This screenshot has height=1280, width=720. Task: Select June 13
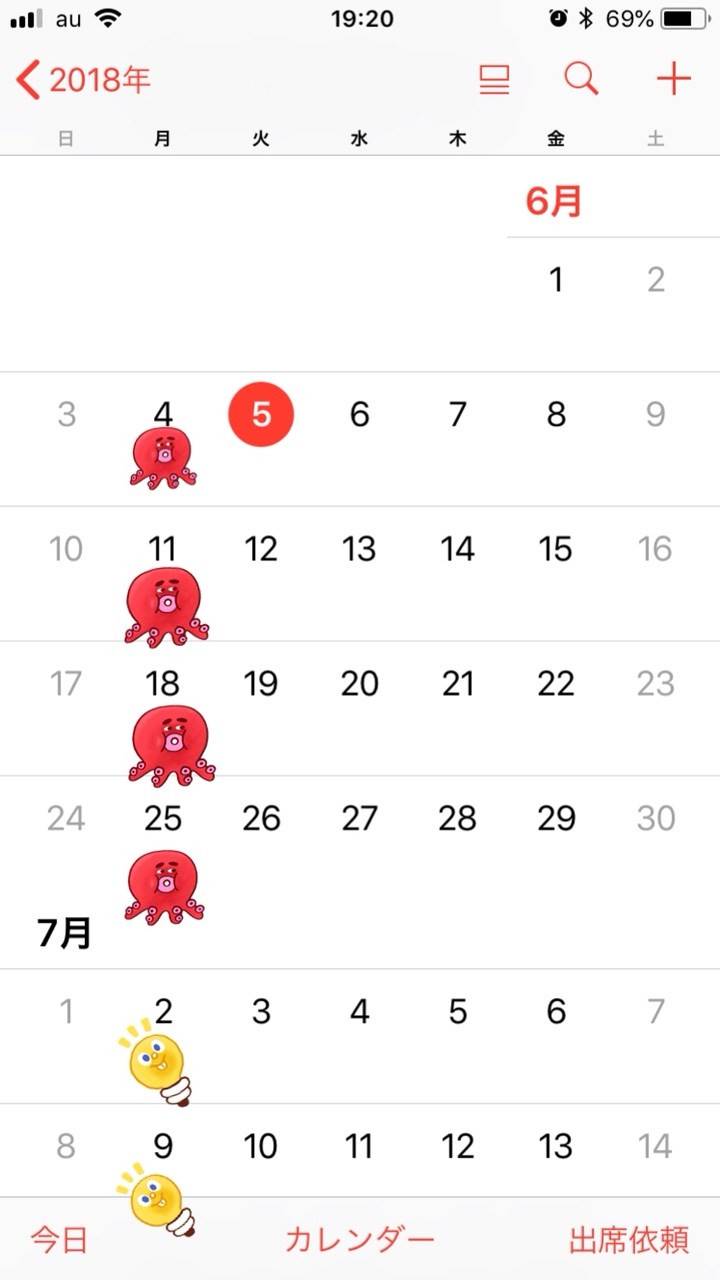359,549
